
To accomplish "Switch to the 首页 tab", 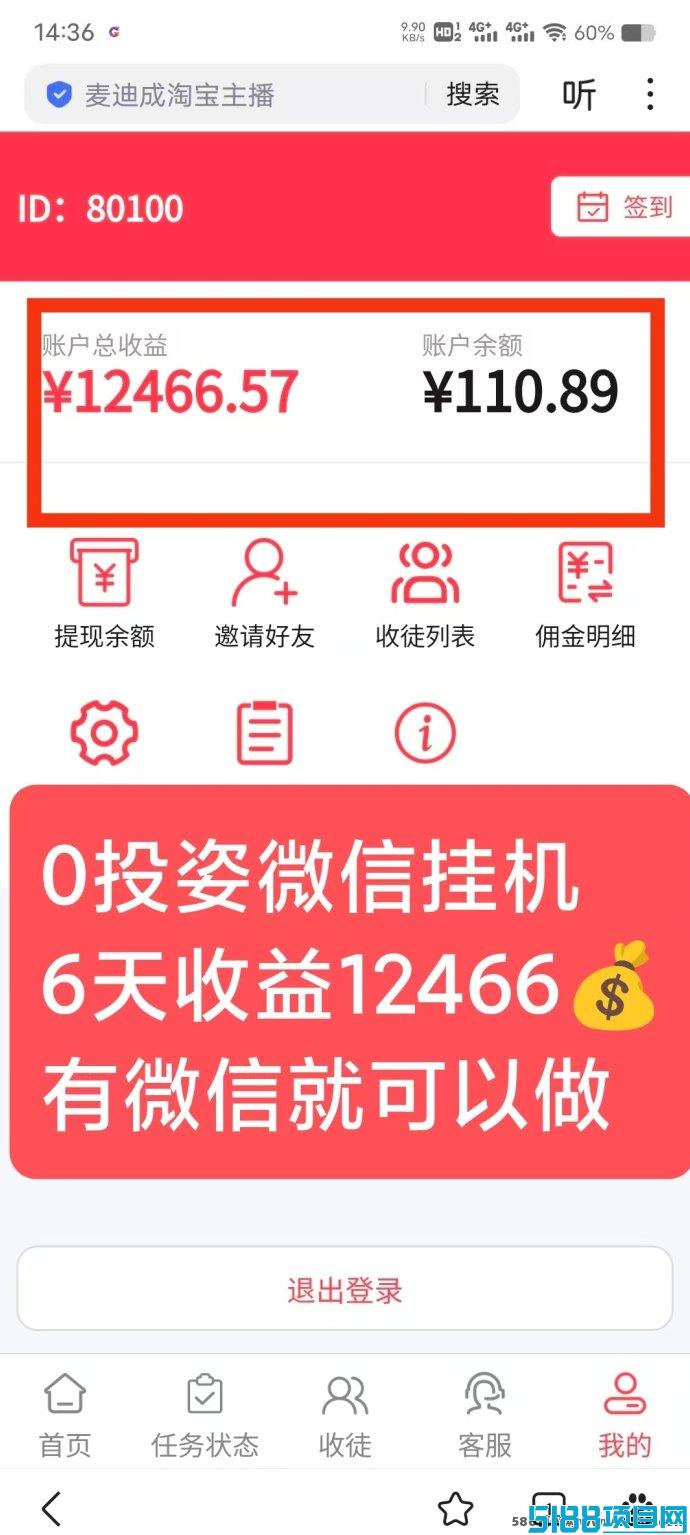I will pos(65,1415).
